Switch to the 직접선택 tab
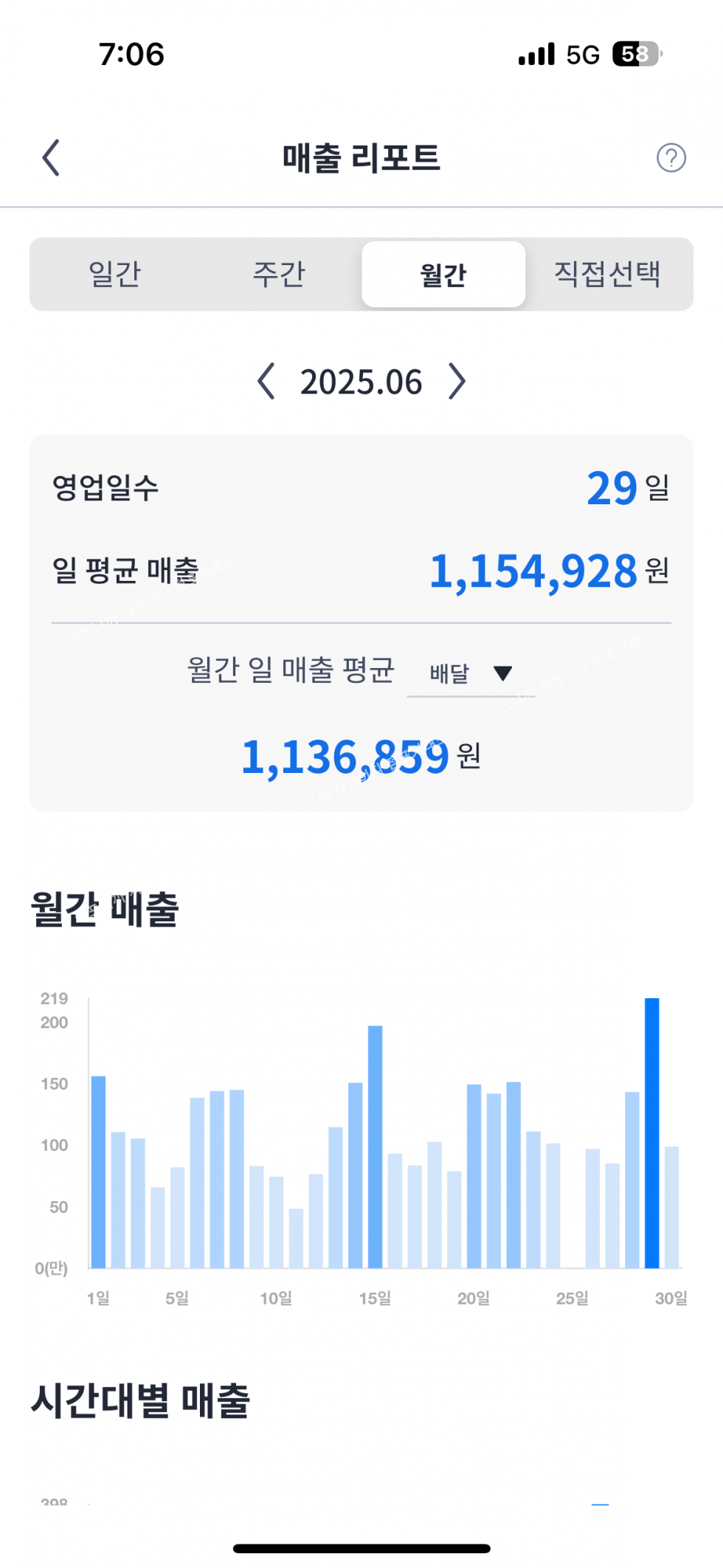Screen dimensions: 723x1568 coord(607,274)
